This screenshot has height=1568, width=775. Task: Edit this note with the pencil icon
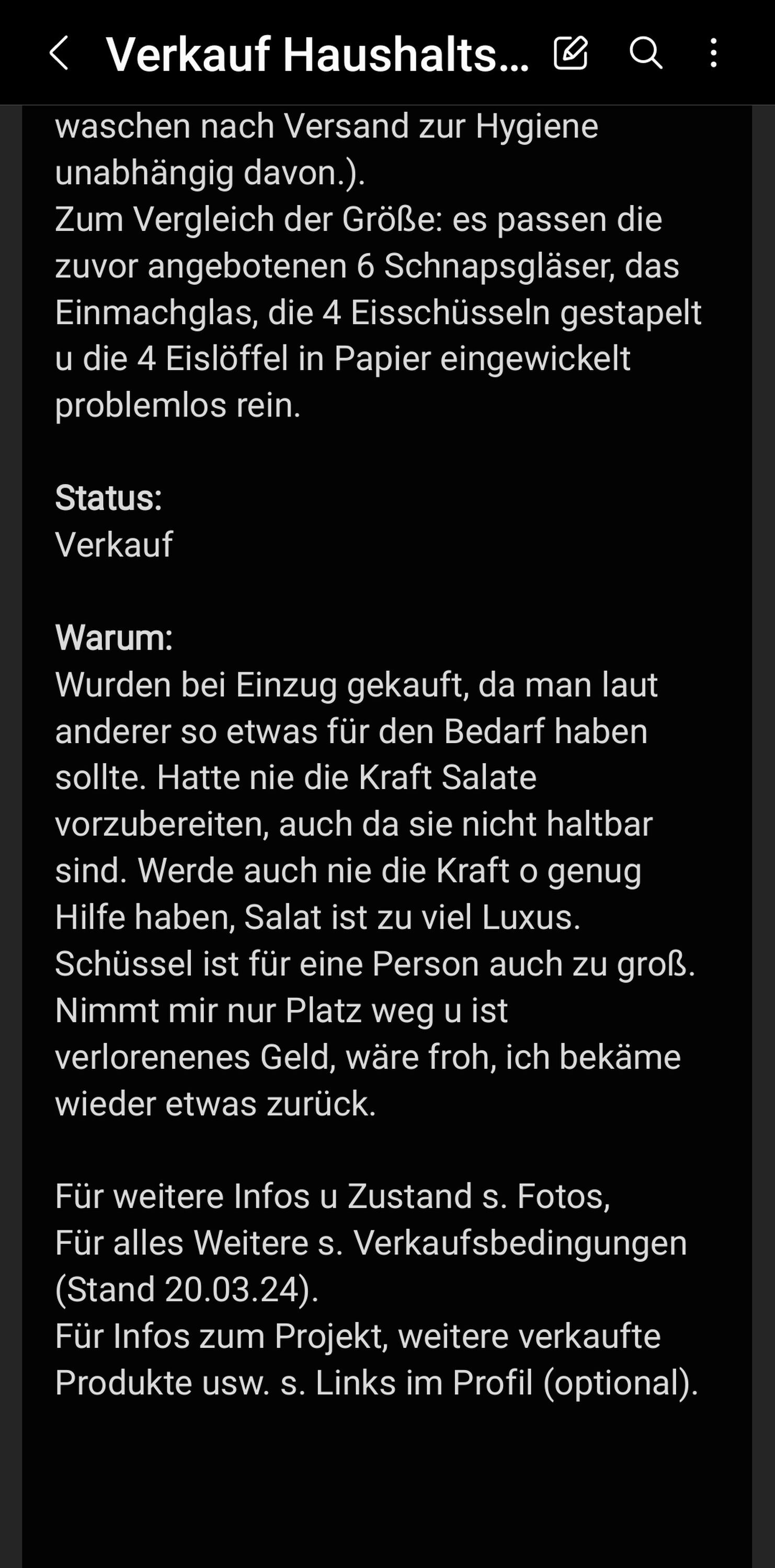(571, 53)
